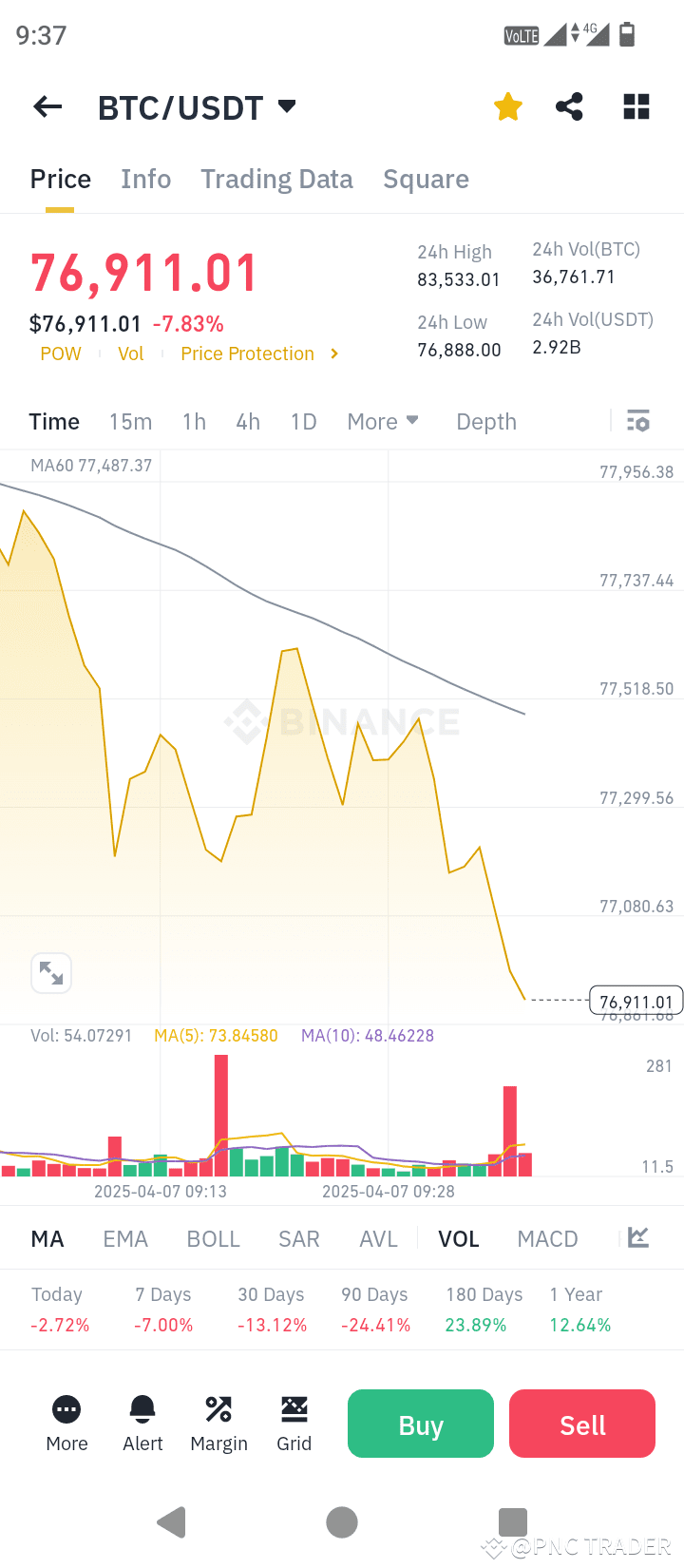Share this trading pair
The image size is (684, 1568).
(x=569, y=106)
